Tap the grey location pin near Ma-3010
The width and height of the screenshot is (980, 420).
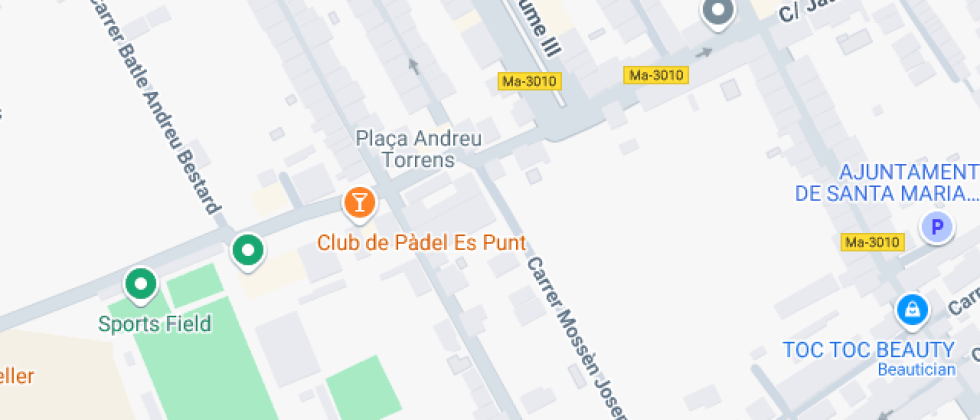[x=717, y=13]
